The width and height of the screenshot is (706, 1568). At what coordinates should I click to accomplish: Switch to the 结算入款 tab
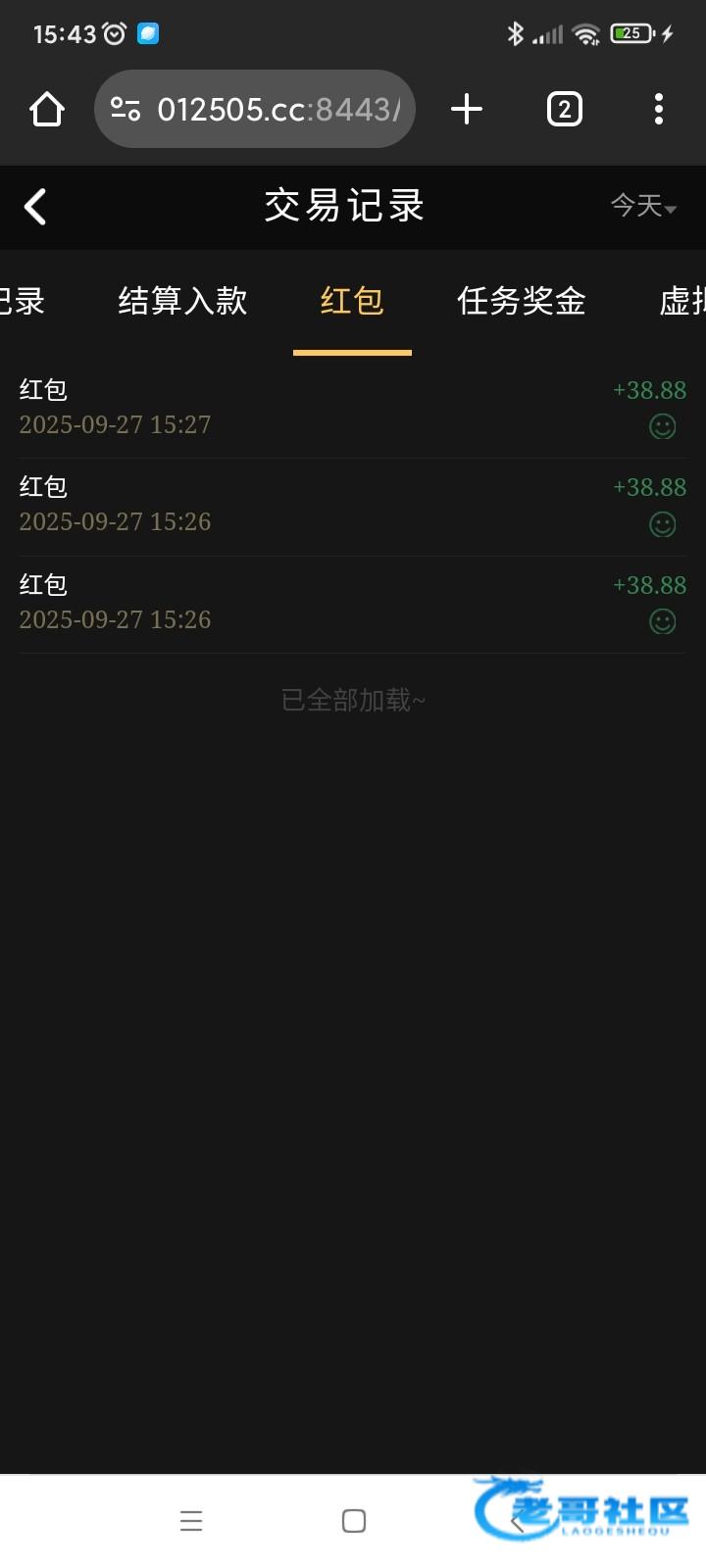182,301
